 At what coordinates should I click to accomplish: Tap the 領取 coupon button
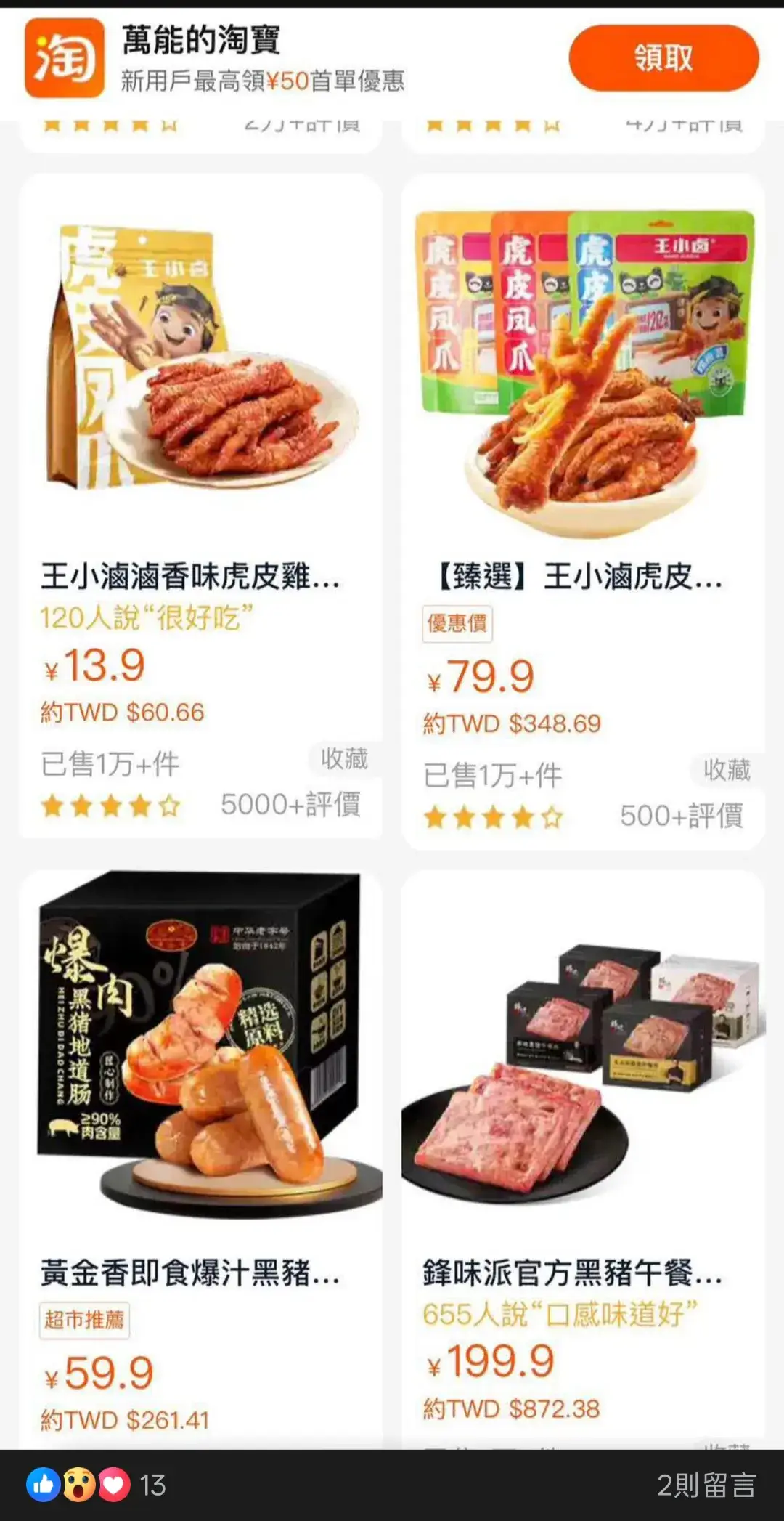[x=663, y=58]
